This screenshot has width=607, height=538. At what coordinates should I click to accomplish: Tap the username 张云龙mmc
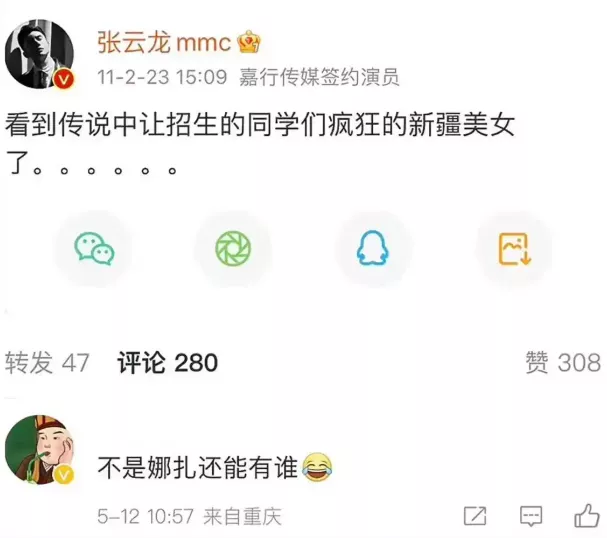[164, 42]
